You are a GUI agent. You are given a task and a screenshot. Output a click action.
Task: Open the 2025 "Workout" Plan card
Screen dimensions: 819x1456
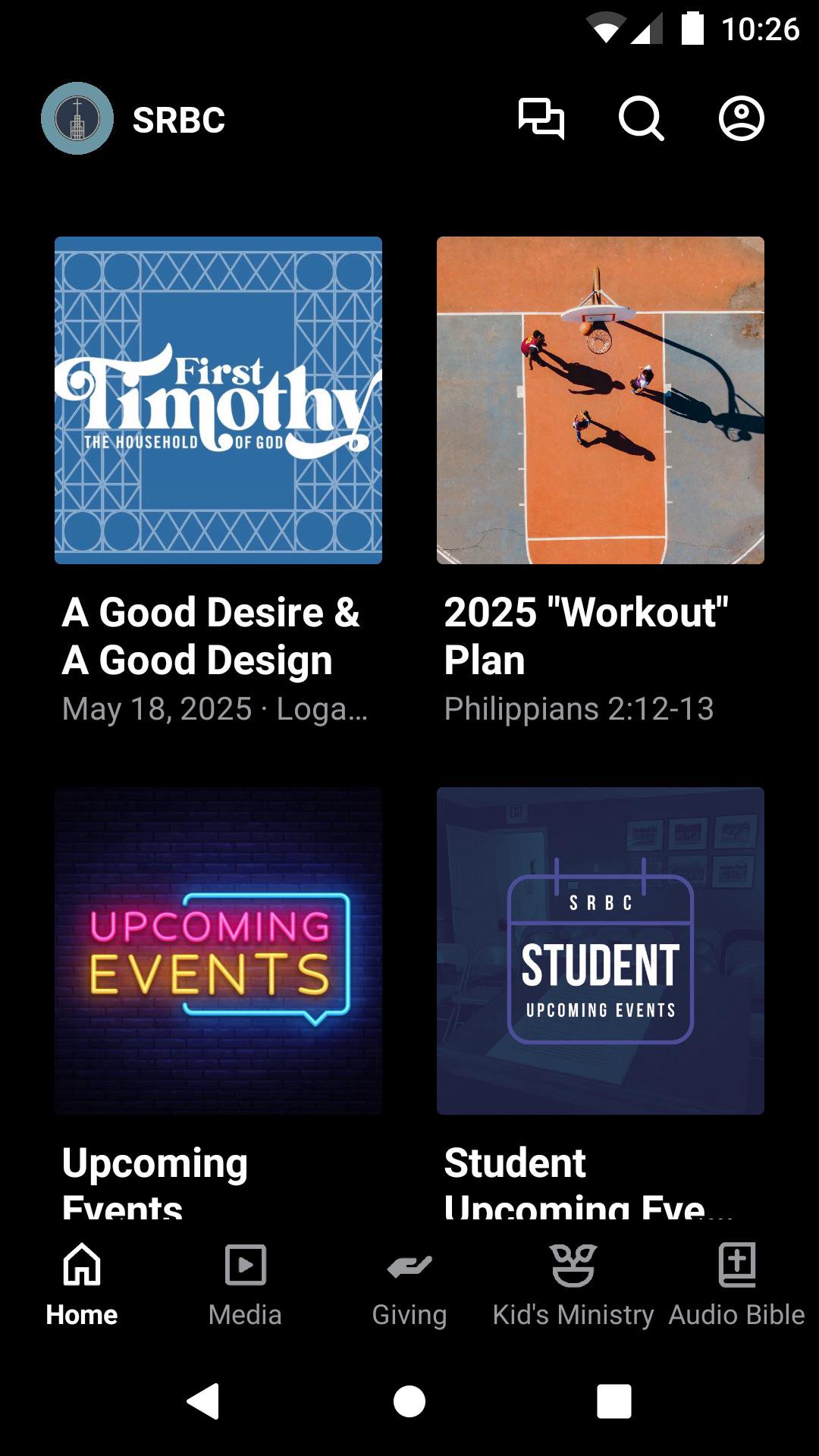tap(601, 400)
